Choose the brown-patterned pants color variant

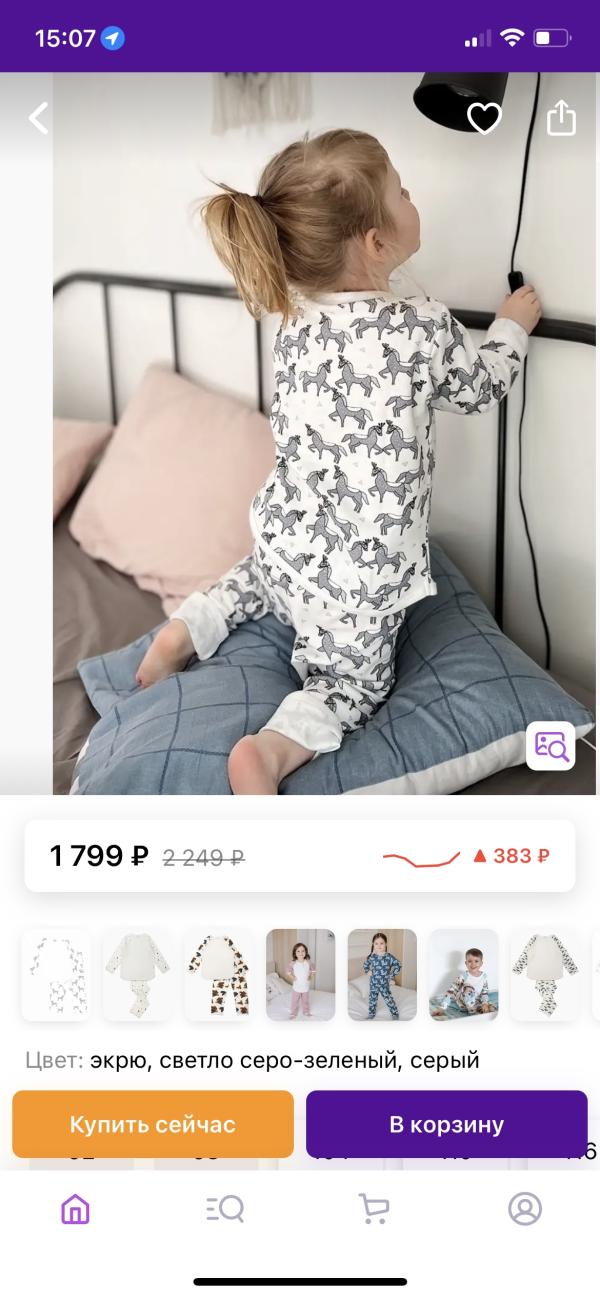(x=219, y=975)
